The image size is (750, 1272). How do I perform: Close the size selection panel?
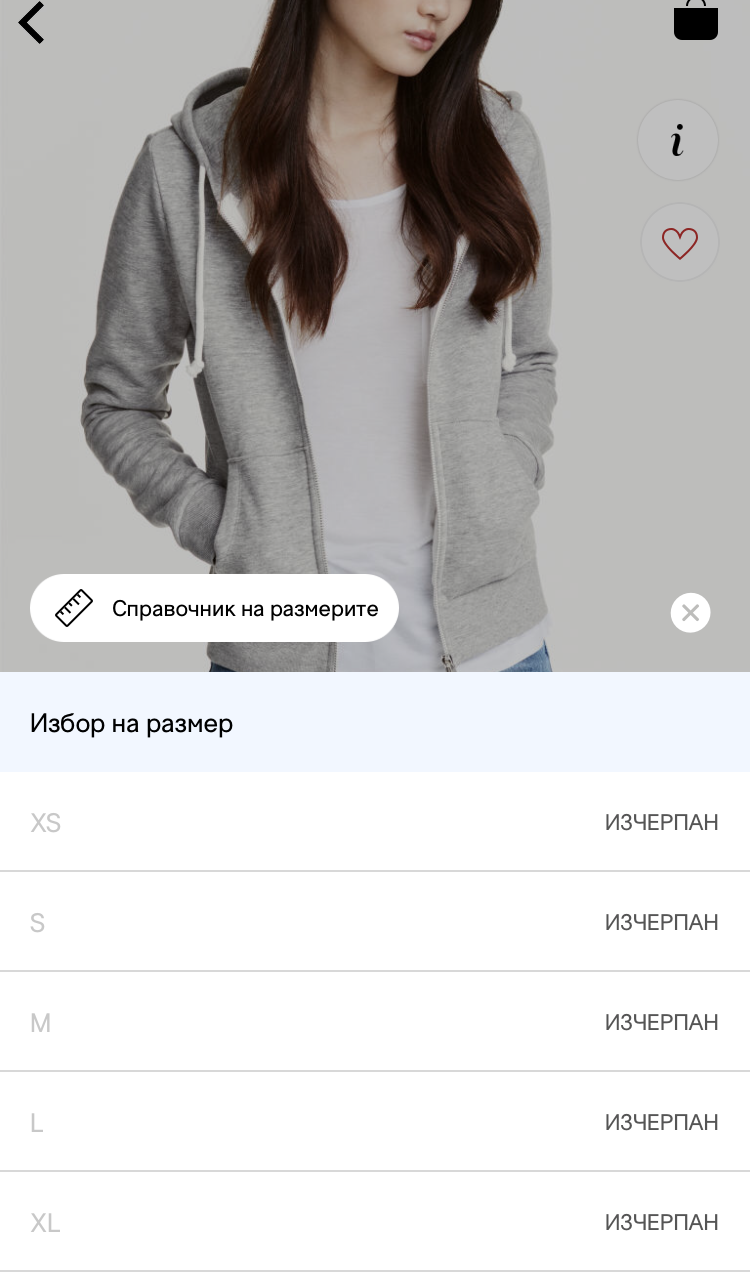click(x=690, y=613)
